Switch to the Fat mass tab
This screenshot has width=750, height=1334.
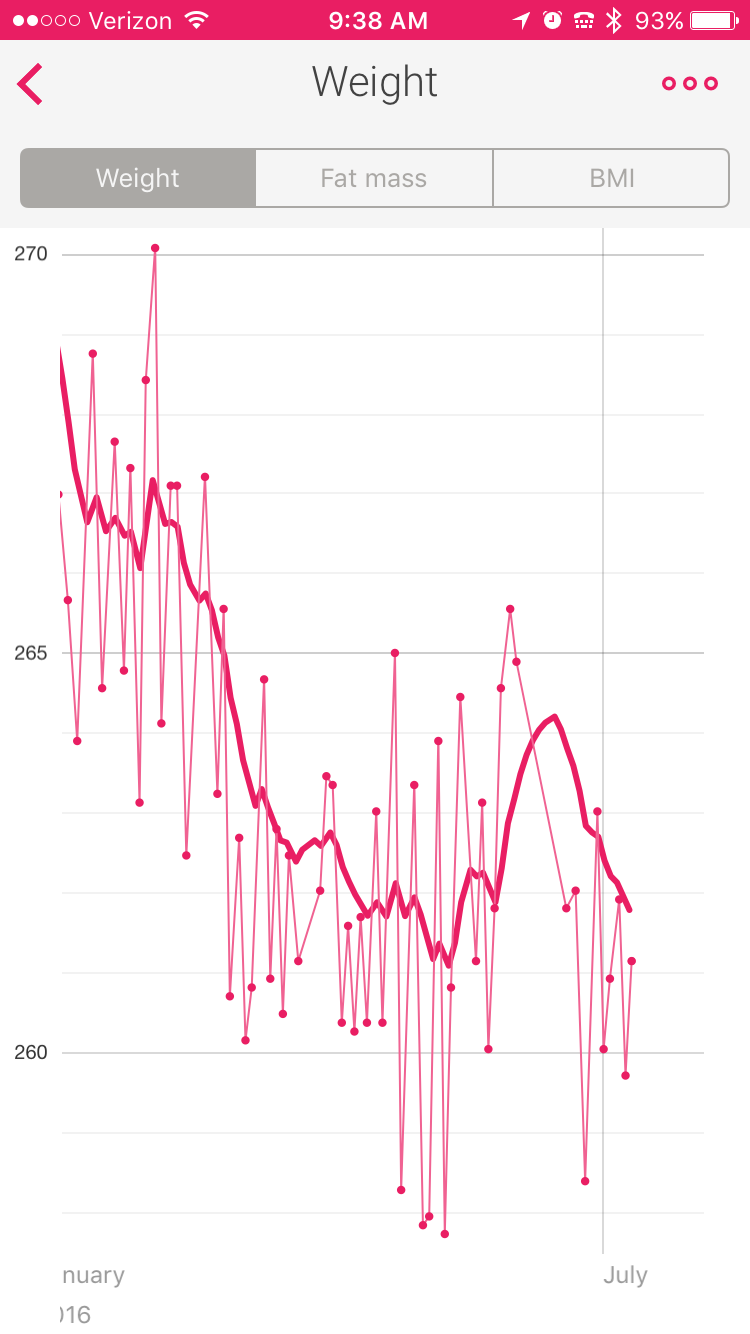pos(374,178)
